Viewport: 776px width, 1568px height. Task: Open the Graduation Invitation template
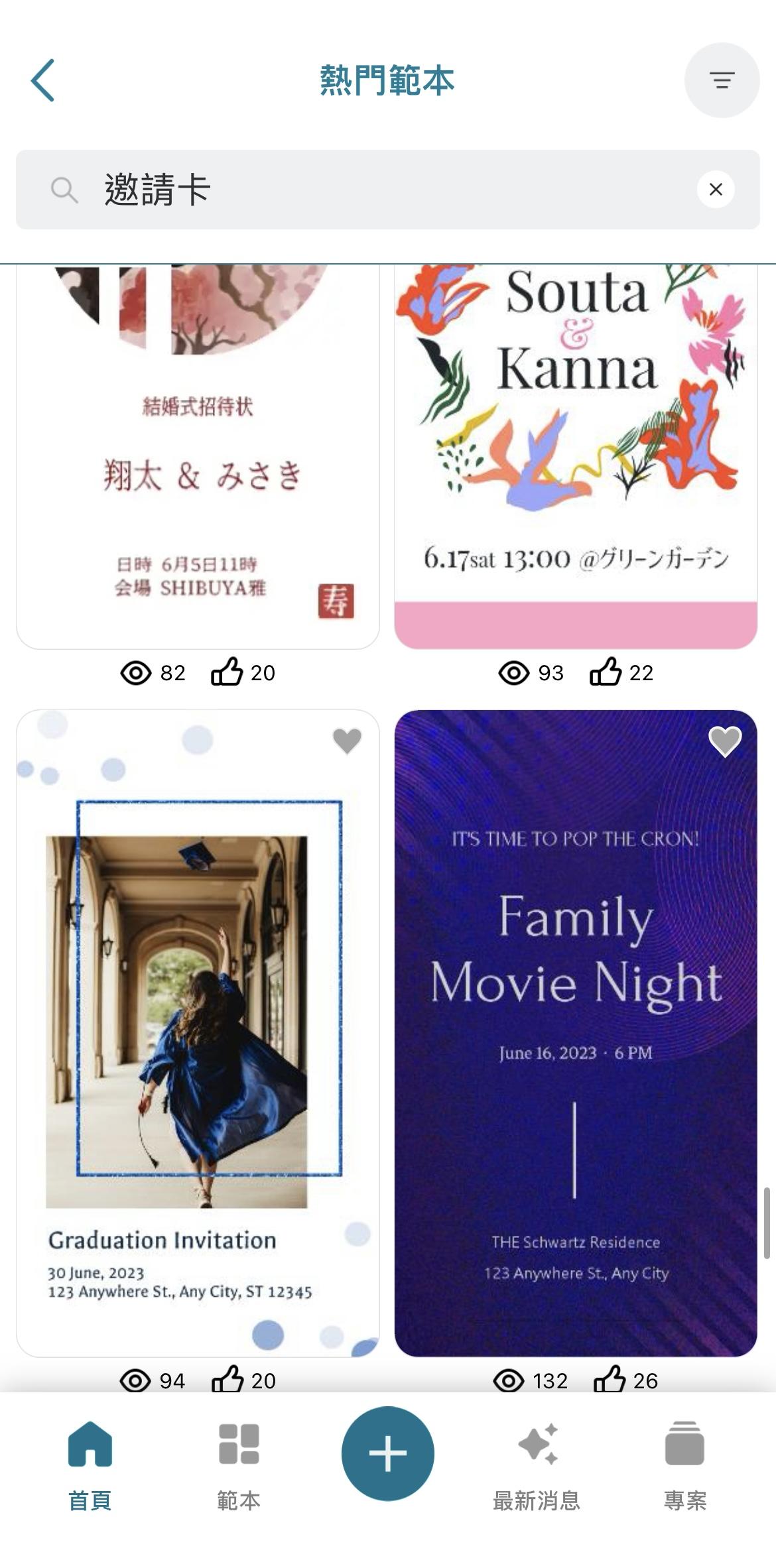(x=198, y=1034)
